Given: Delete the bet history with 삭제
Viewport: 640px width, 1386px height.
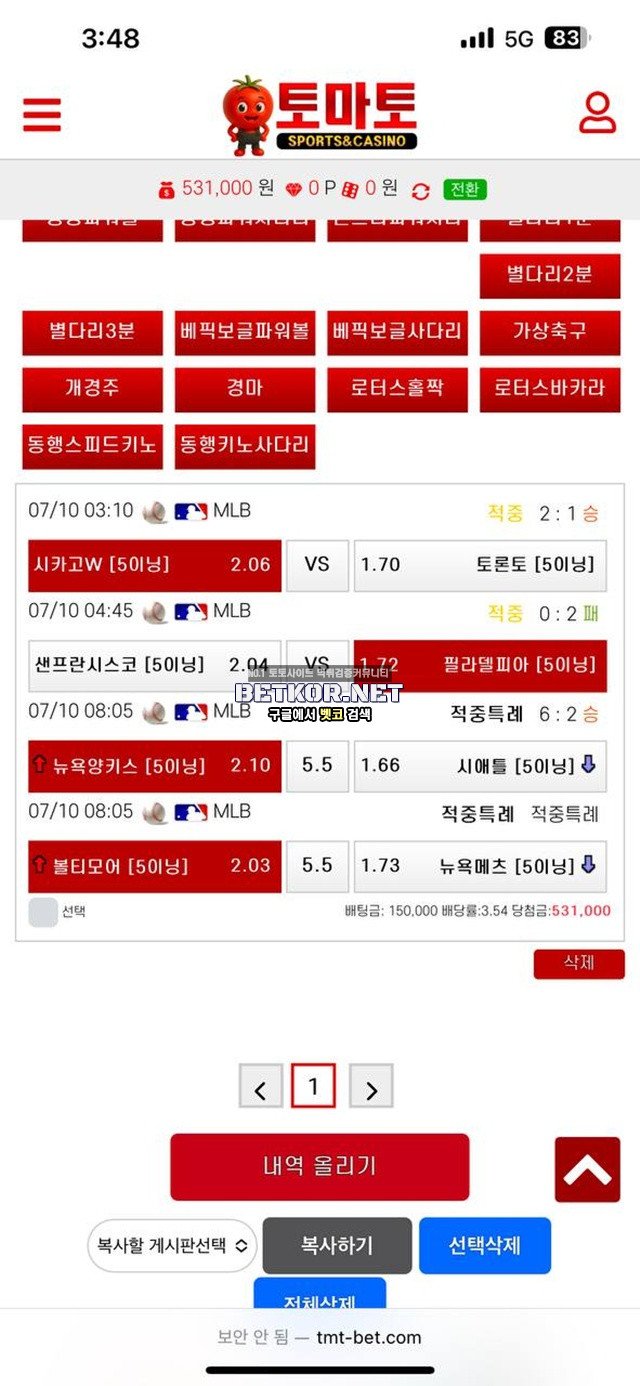Looking at the screenshot, I should coord(579,963).
